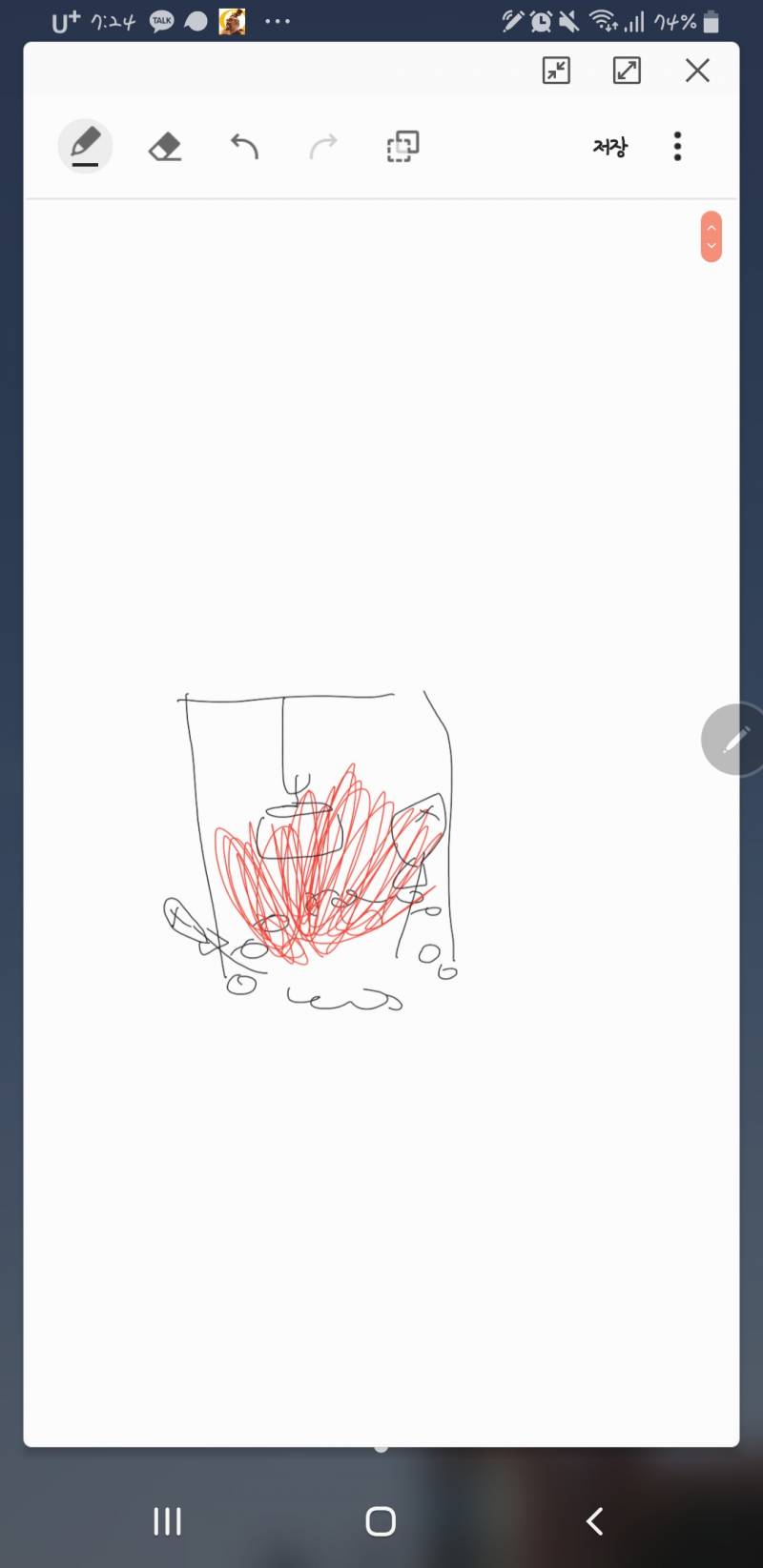Open the selection lasso tool

(402, 146)
